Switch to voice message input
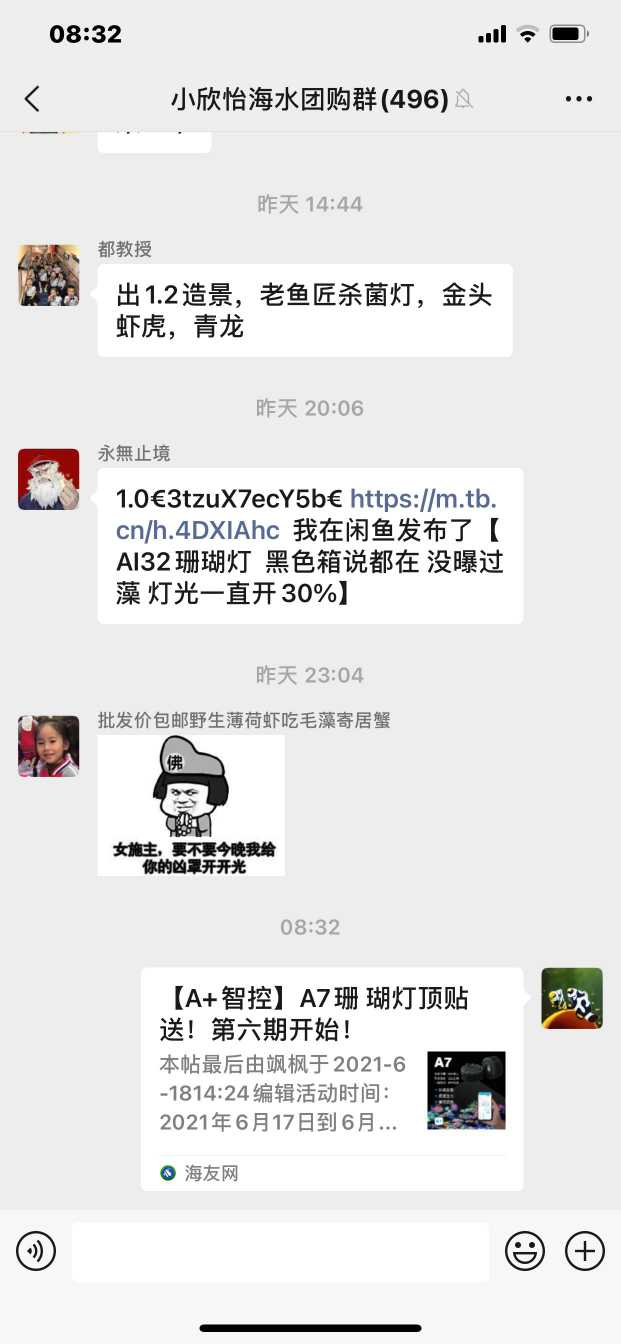This screenshot has width=621, height=1344. click(36, 1250)
